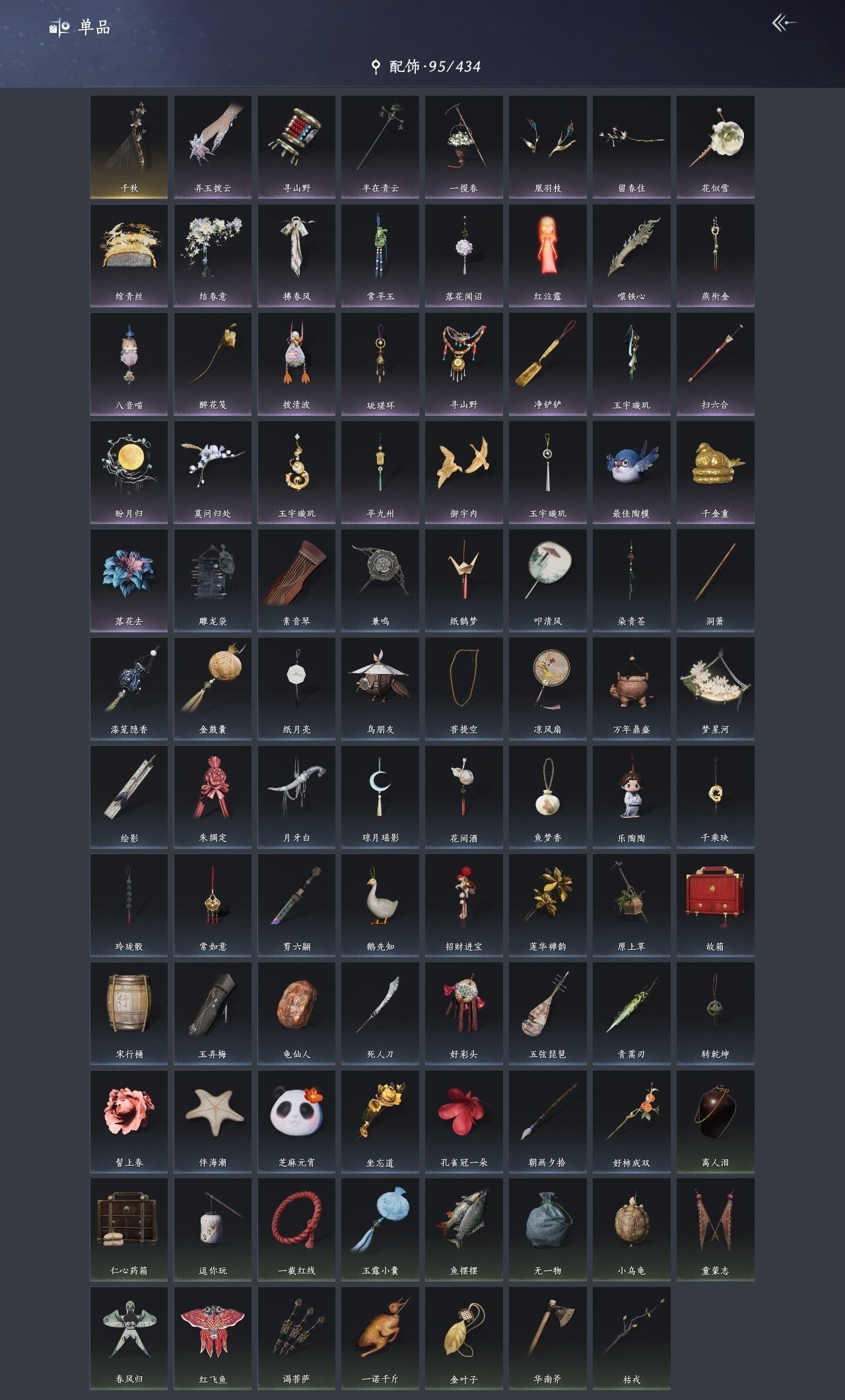Open the 鹅先知 goose item
The image size is (845, 1400).
pyautogui.click(x=380, y=904)
